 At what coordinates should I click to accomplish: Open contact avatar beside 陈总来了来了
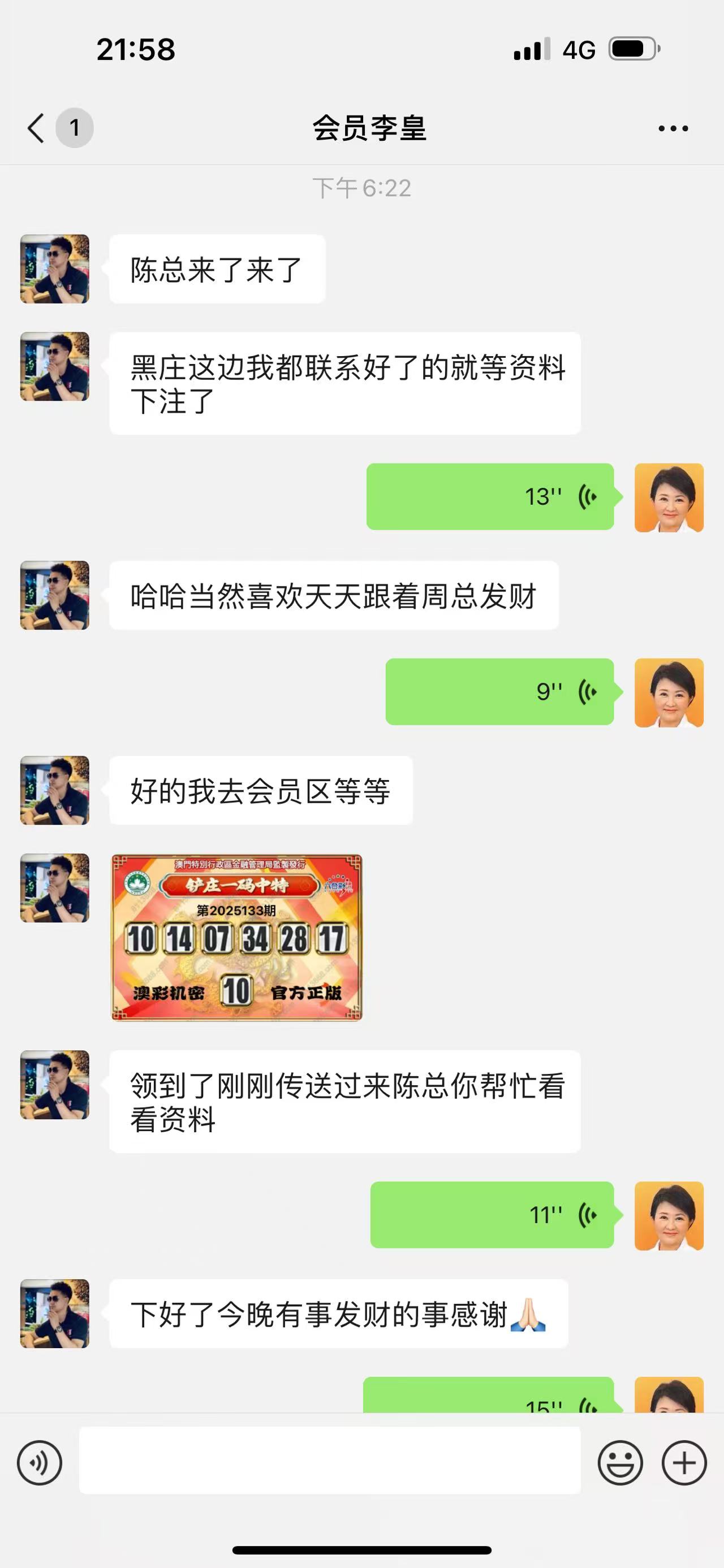point(55,269)
